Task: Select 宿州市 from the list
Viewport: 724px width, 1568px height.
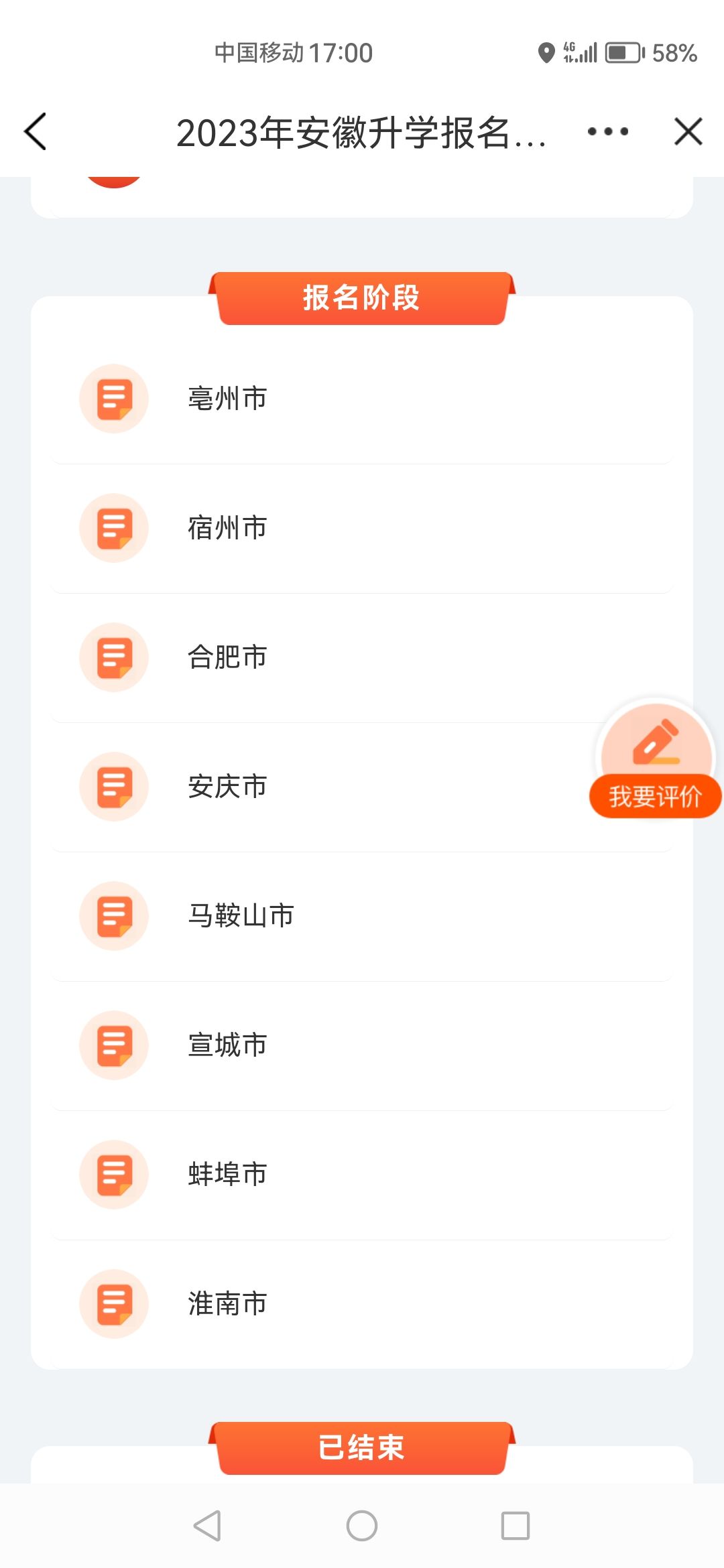Action: (362, 528)
